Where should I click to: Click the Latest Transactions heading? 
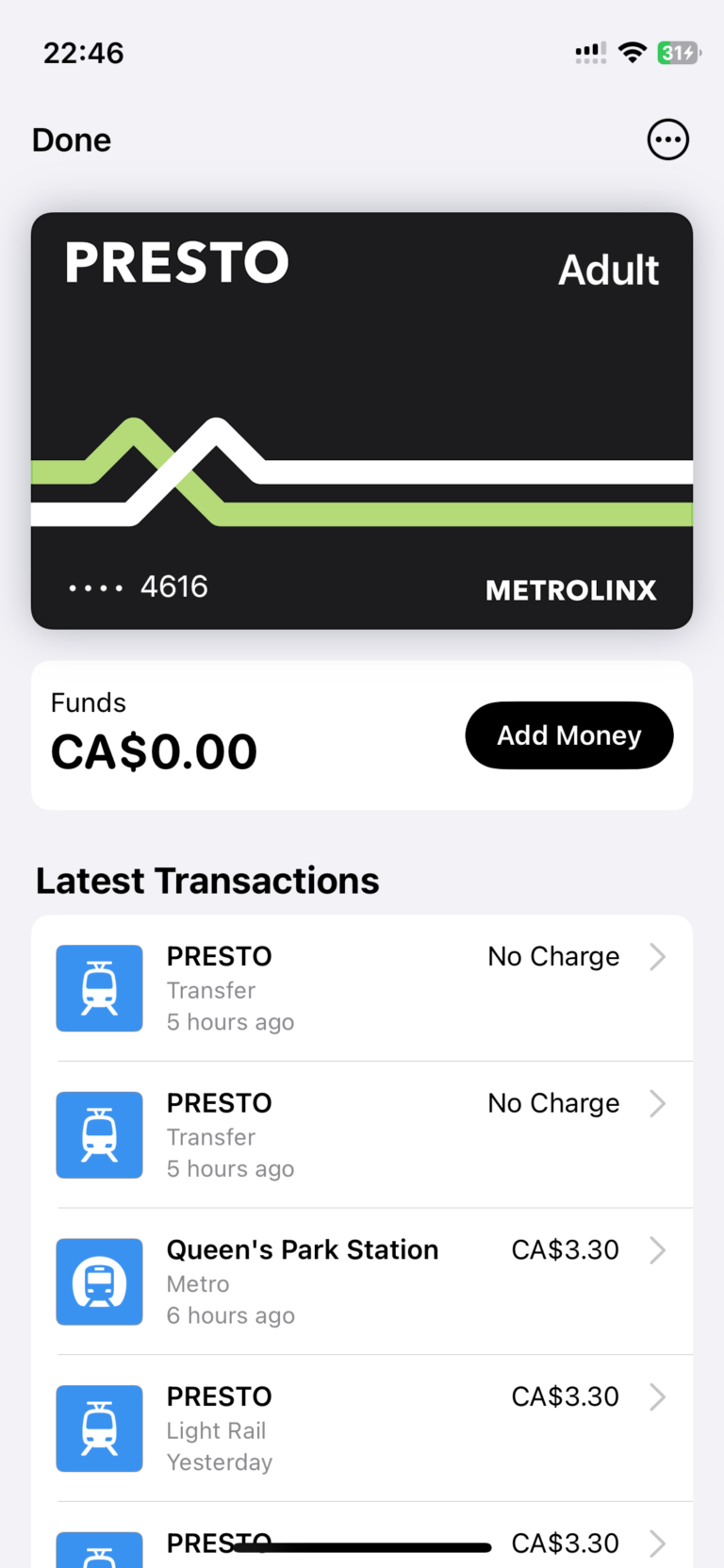coord(206,880)
